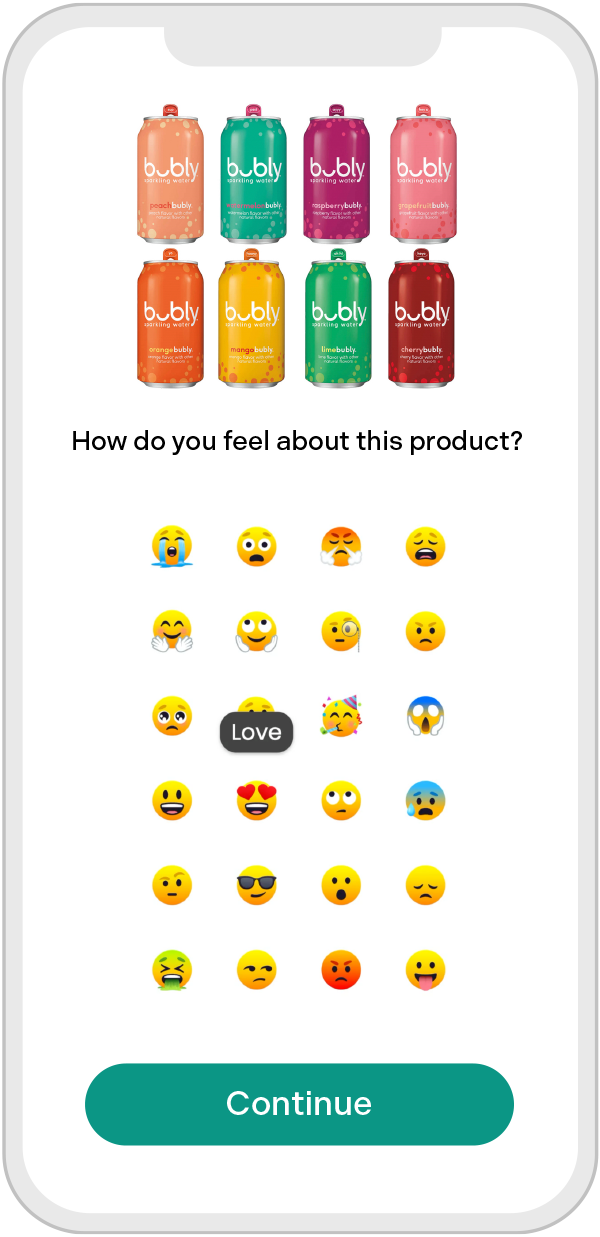
Task: Choose the hugging face with blush
Action: coord(172,632)
